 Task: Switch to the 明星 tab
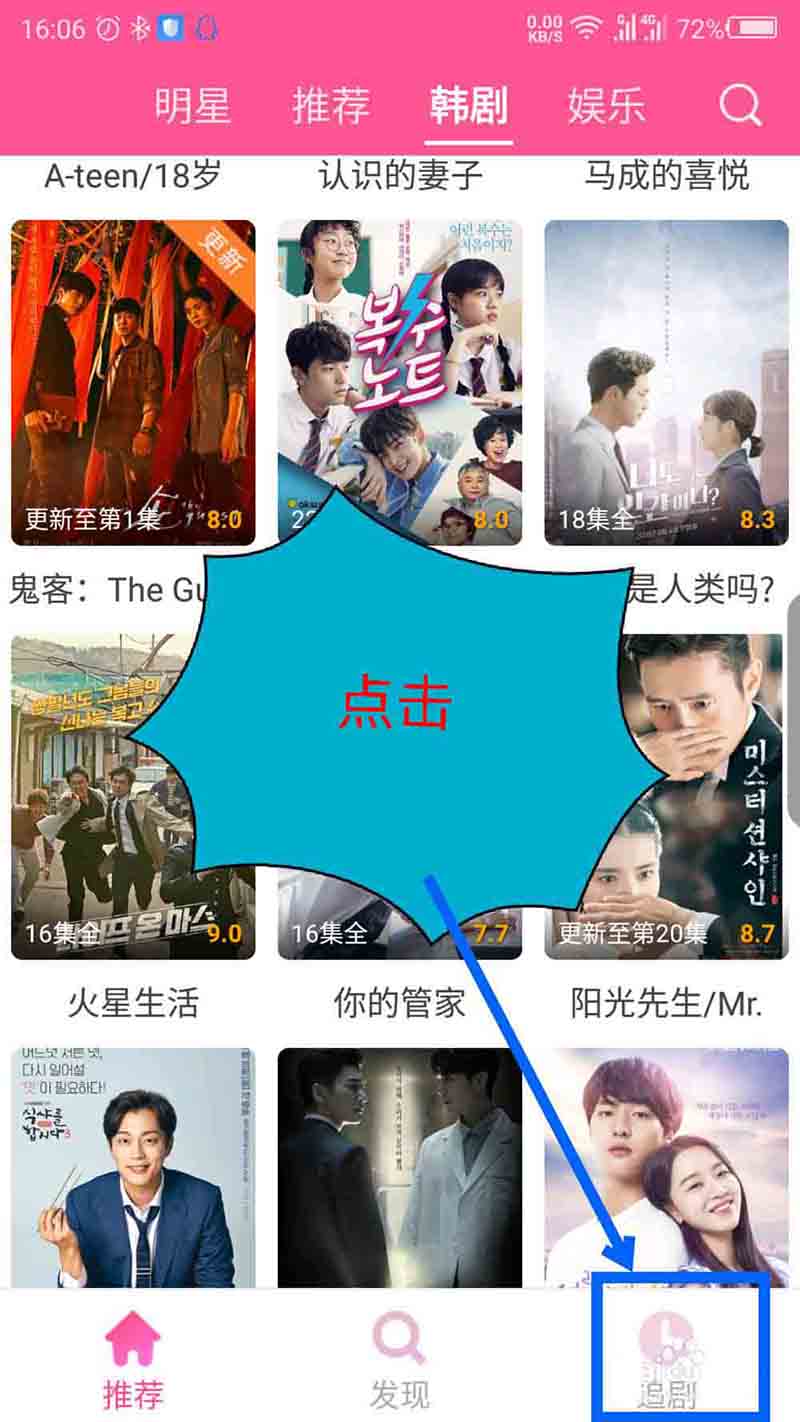(x=193, y=106)
